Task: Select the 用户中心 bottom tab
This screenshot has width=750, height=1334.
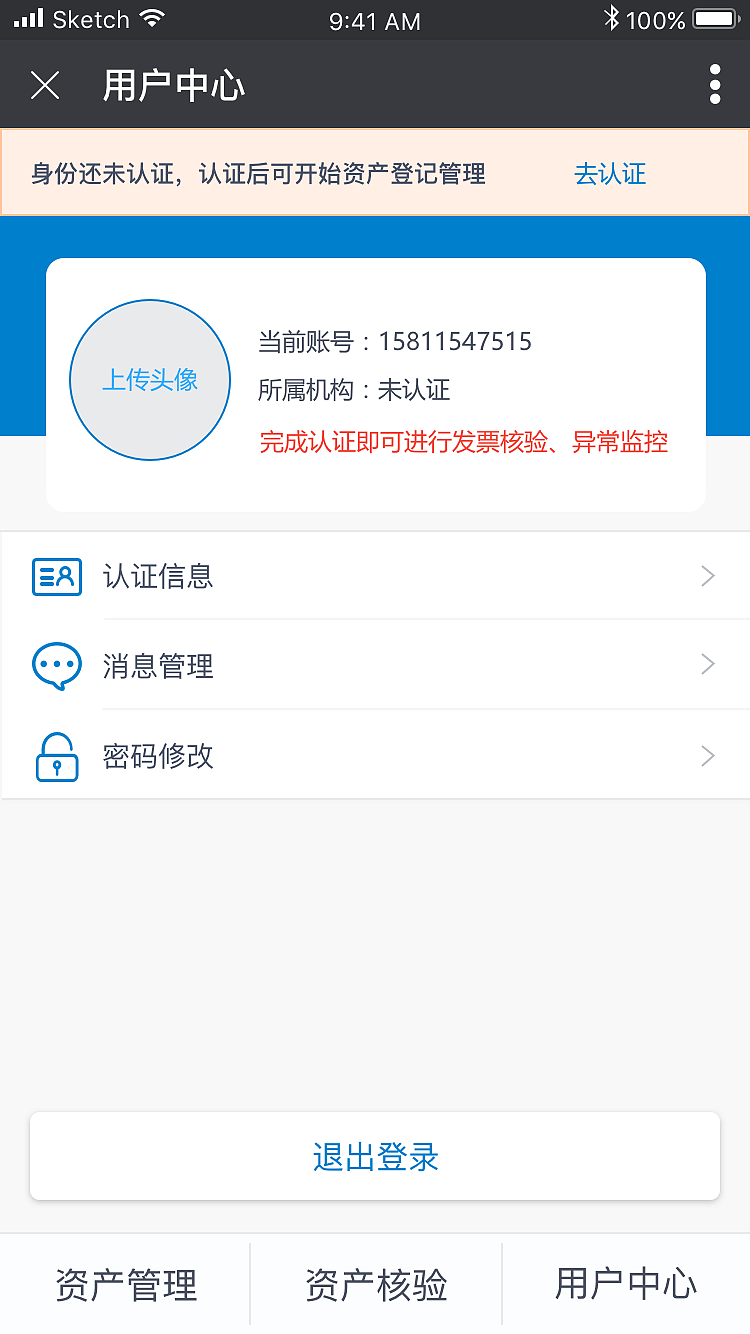Action: click(626, 1285)
